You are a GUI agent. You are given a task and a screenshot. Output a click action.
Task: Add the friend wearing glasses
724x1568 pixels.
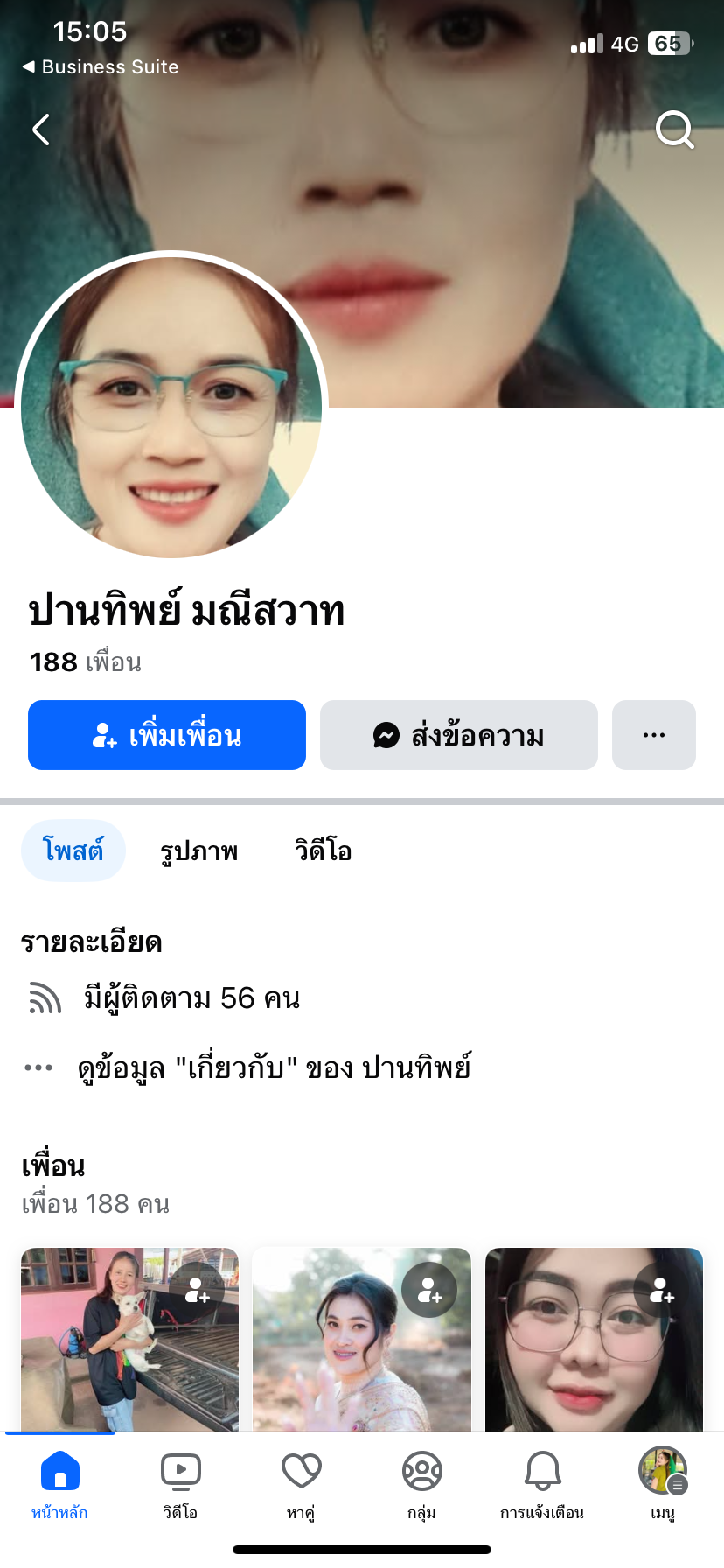pyautogui.click(x=662, y=1290)
